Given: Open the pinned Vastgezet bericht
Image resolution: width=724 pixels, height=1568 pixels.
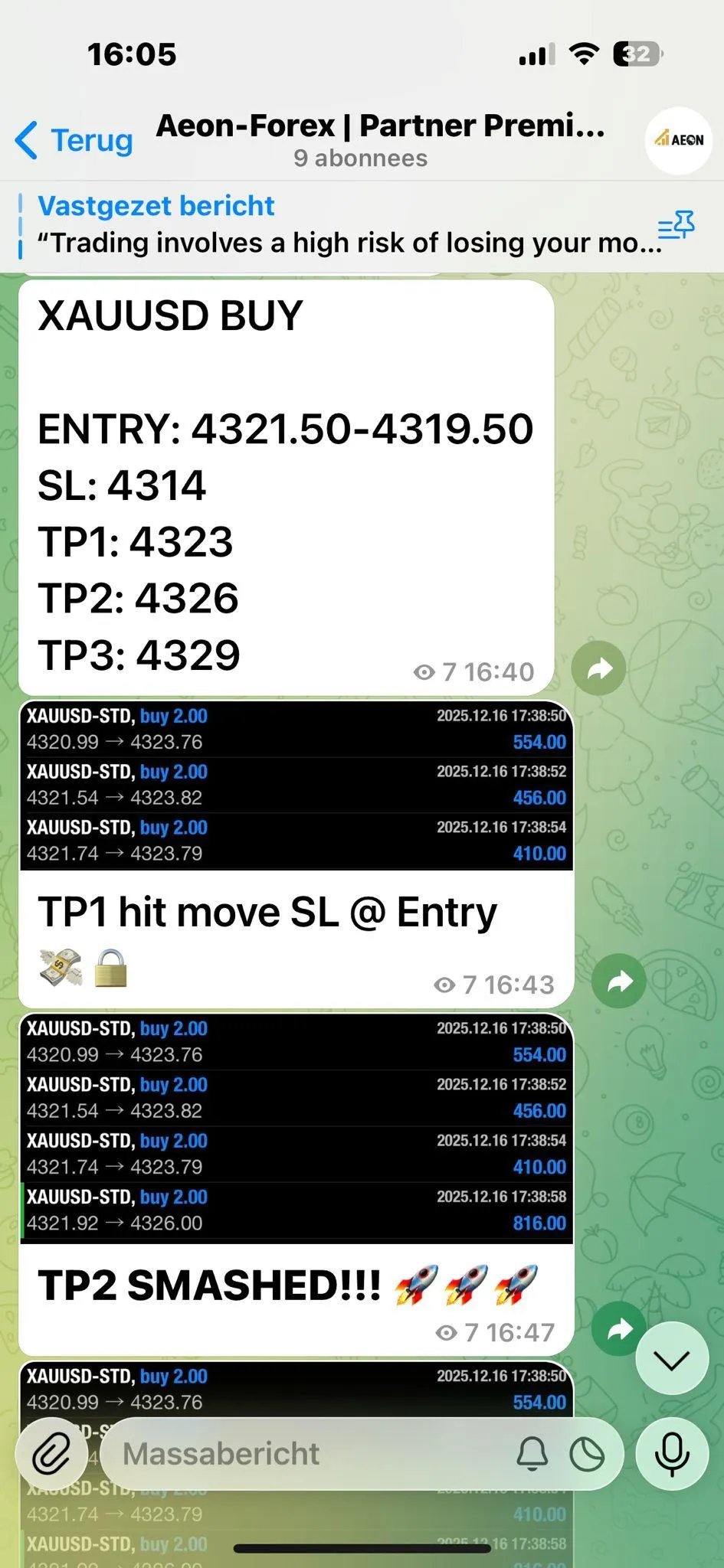Looking at the screenshot, I should (337, 226).
